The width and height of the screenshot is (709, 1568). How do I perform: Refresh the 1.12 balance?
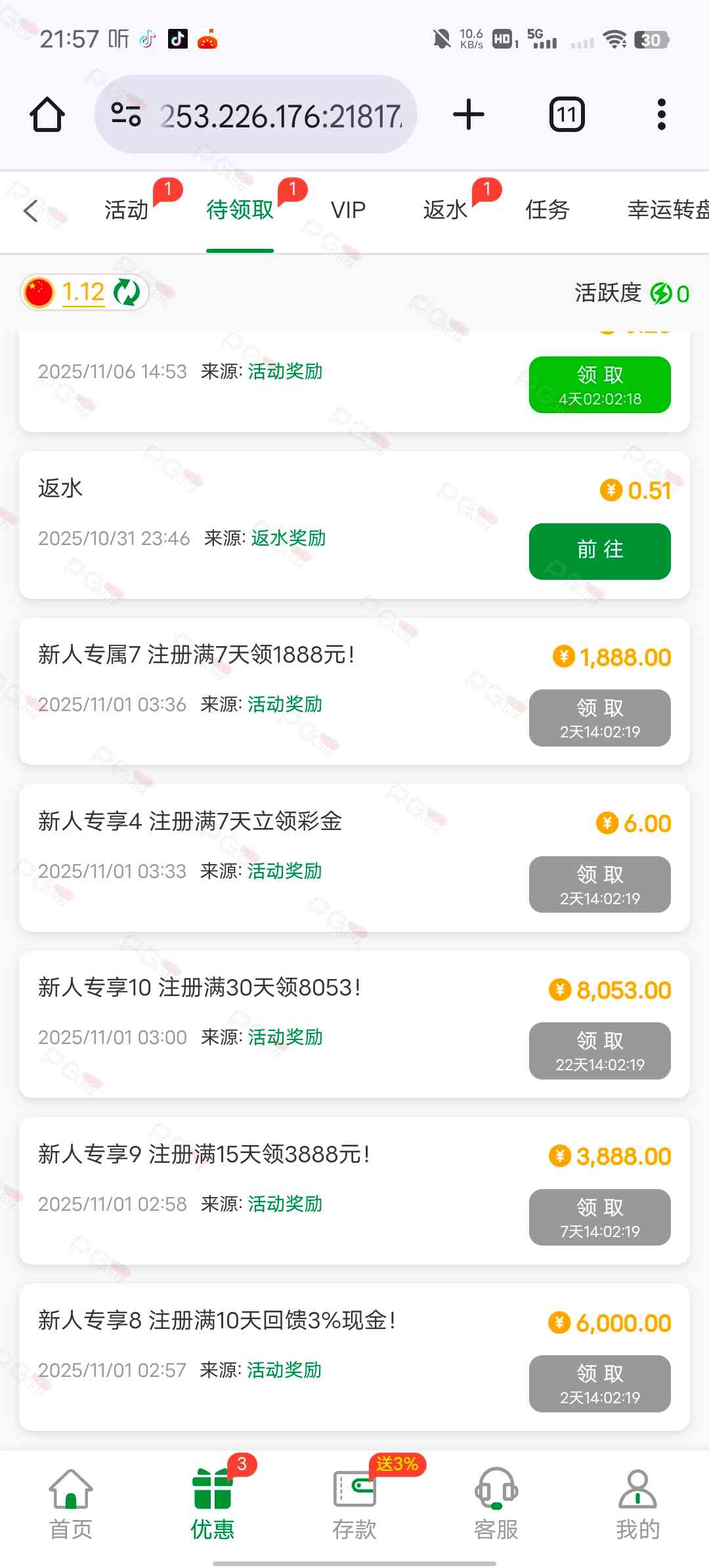pyautogui.click(x=127, y=292)
